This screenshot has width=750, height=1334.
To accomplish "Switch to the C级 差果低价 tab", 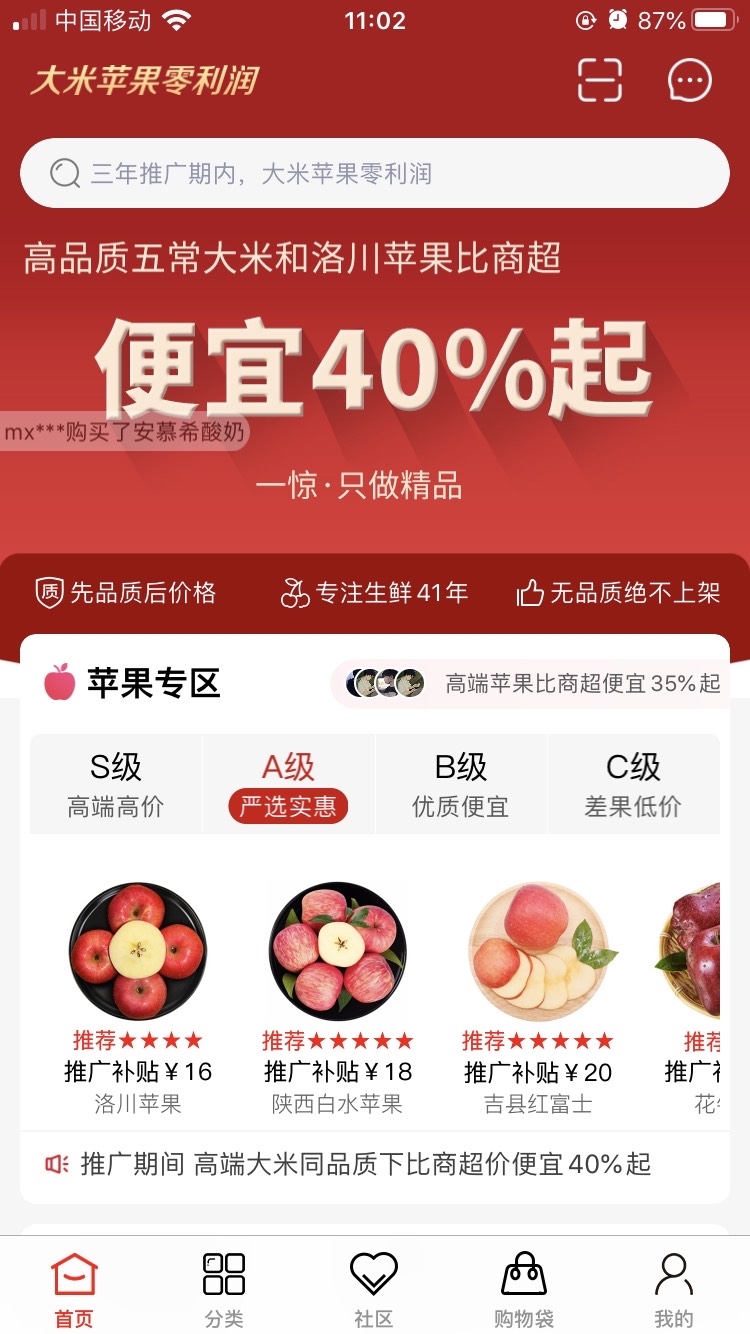I will [x=633, y=784].
